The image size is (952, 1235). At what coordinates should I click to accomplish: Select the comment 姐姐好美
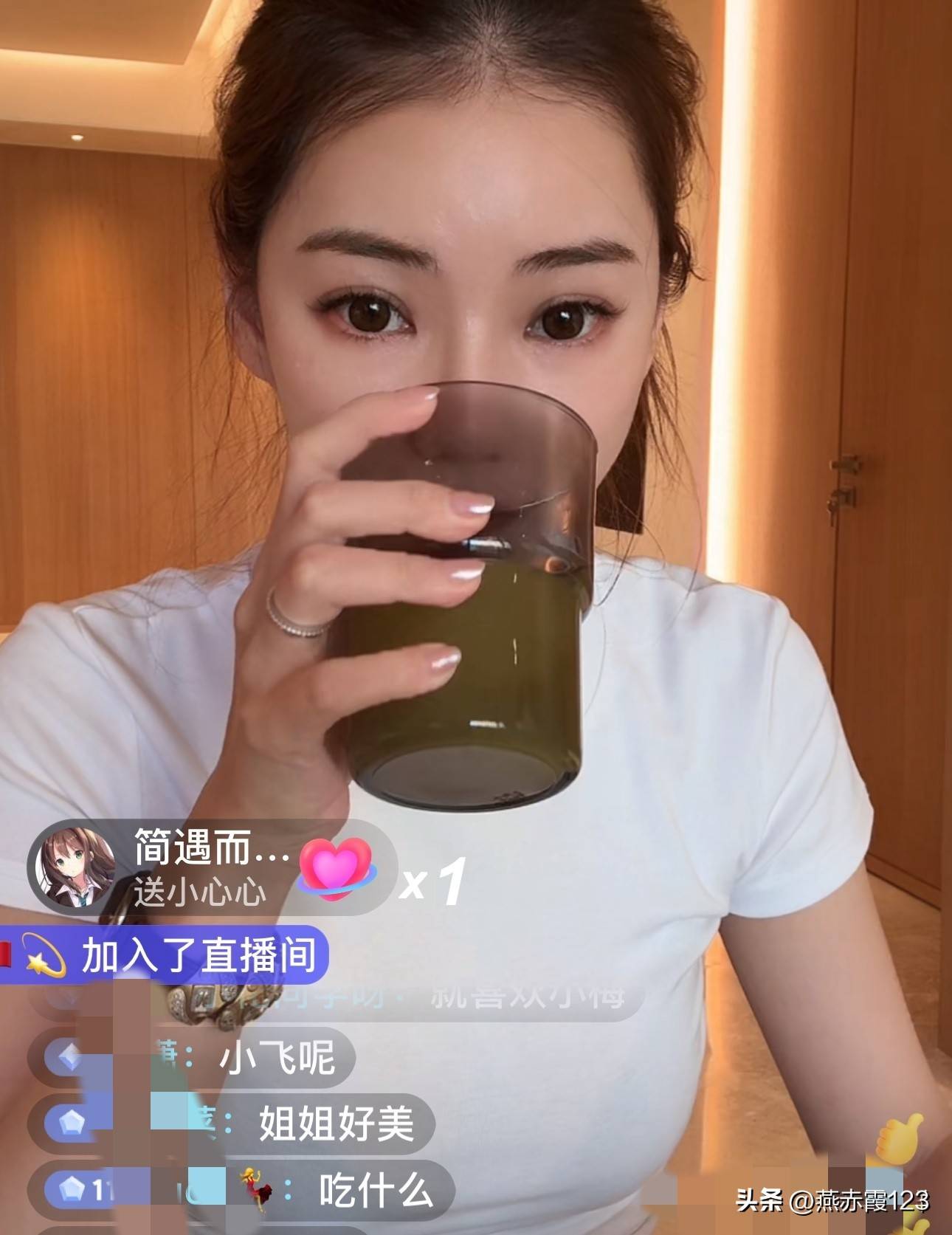336,1124
